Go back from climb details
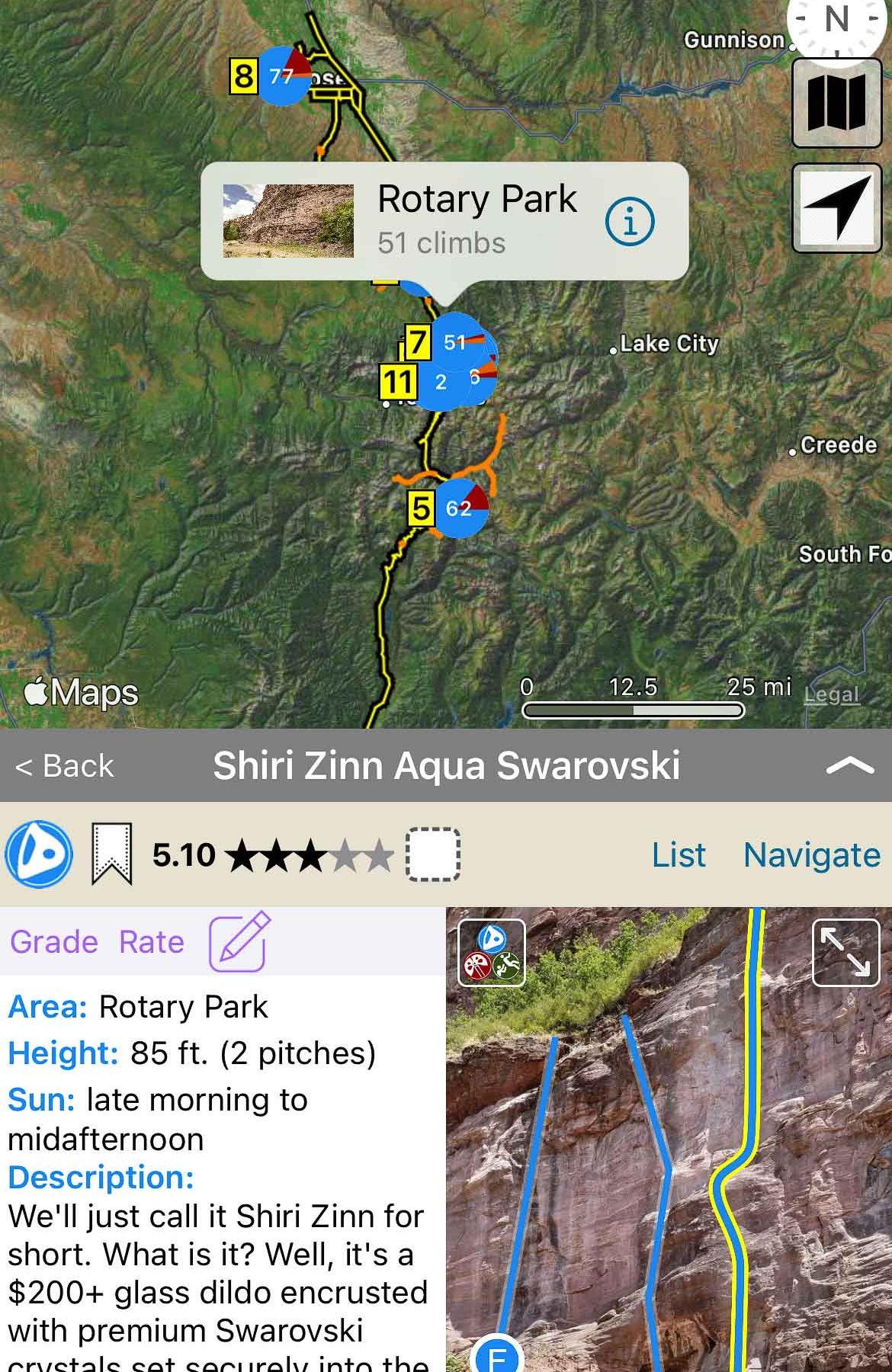Screen dimensions: 892x1372 coord(65,766)
